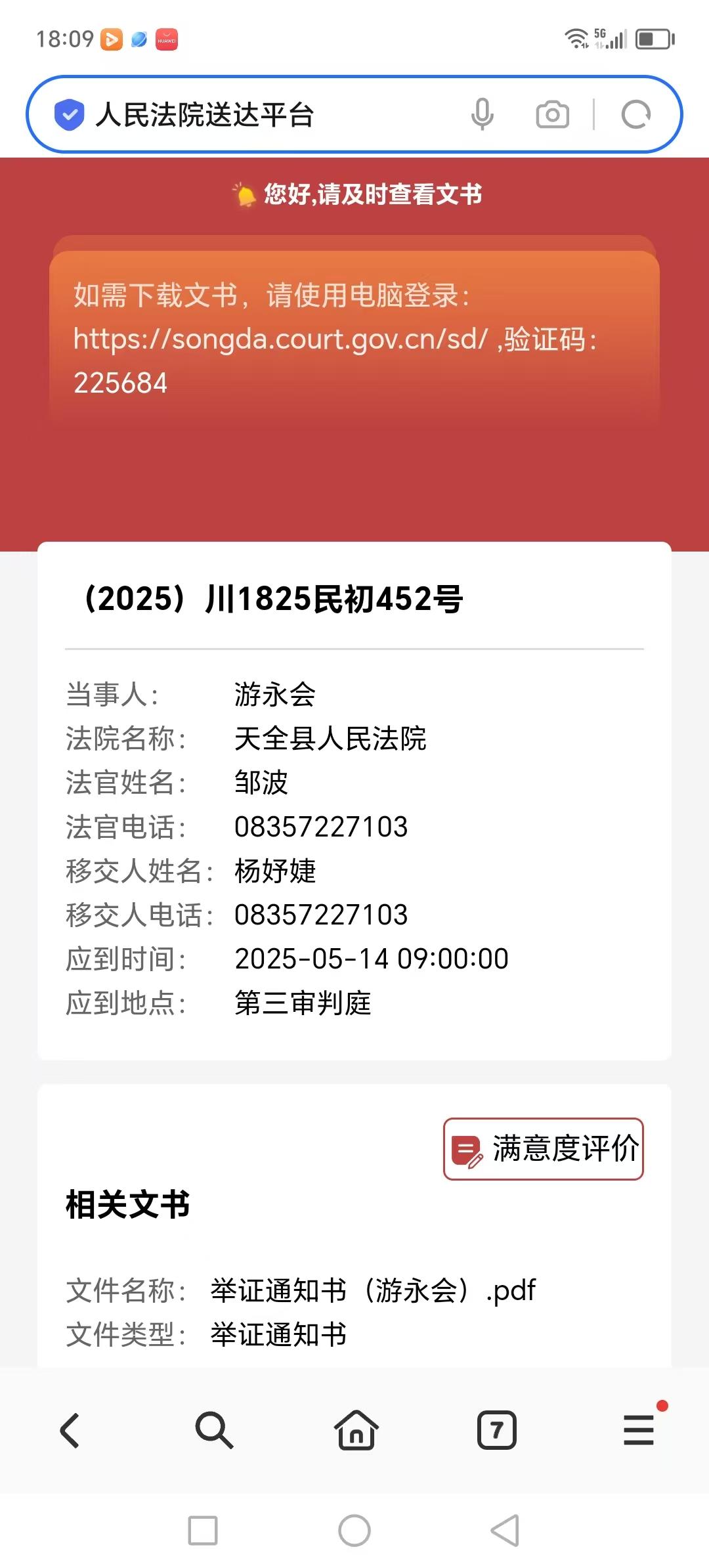Reload the page with the refresh icon
Screen dimensions: 709x1568
tap(635, 115)
